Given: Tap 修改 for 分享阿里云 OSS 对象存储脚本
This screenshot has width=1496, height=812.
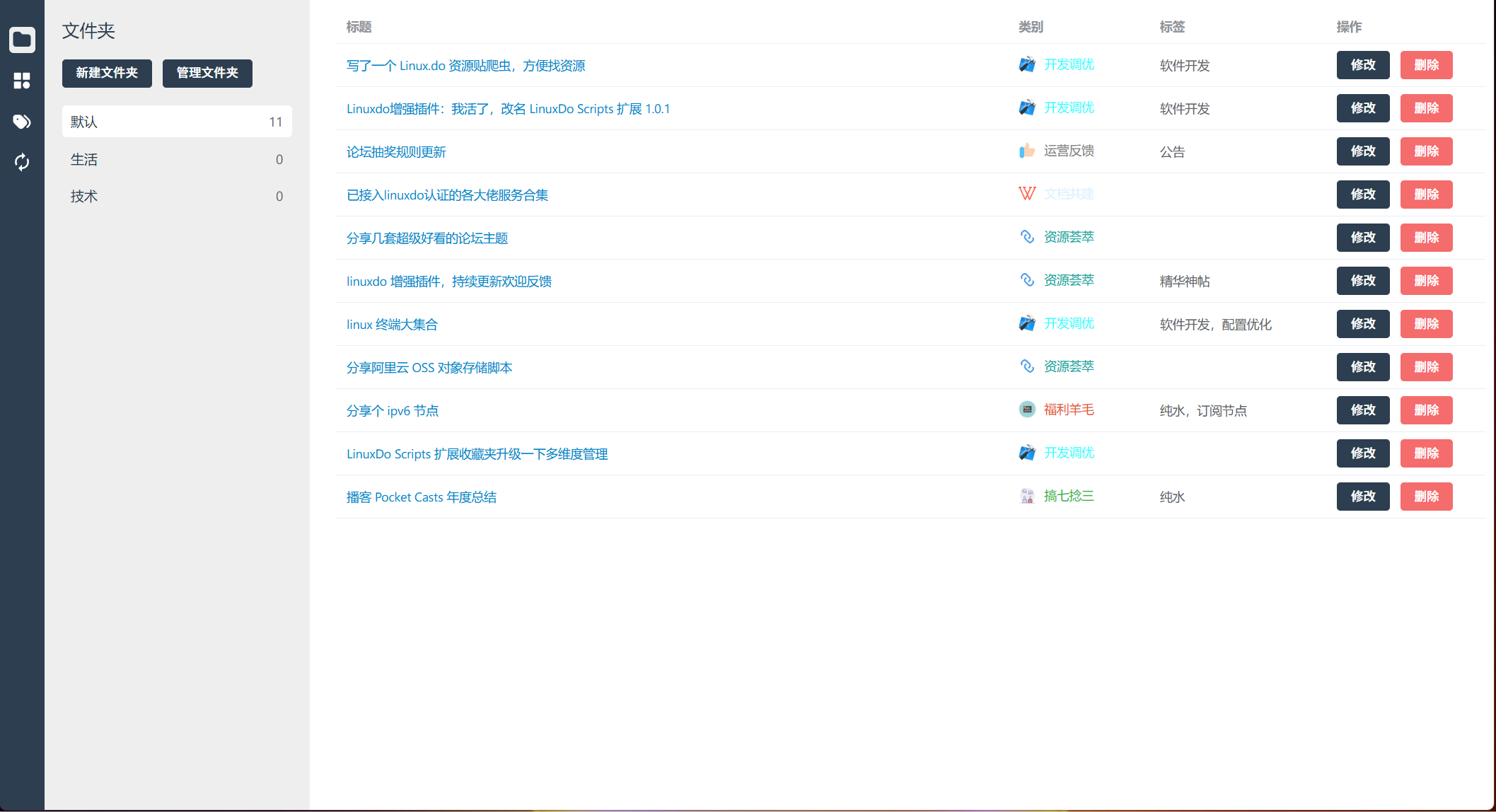Looking at the screenshot, I should coord(1363,367).
